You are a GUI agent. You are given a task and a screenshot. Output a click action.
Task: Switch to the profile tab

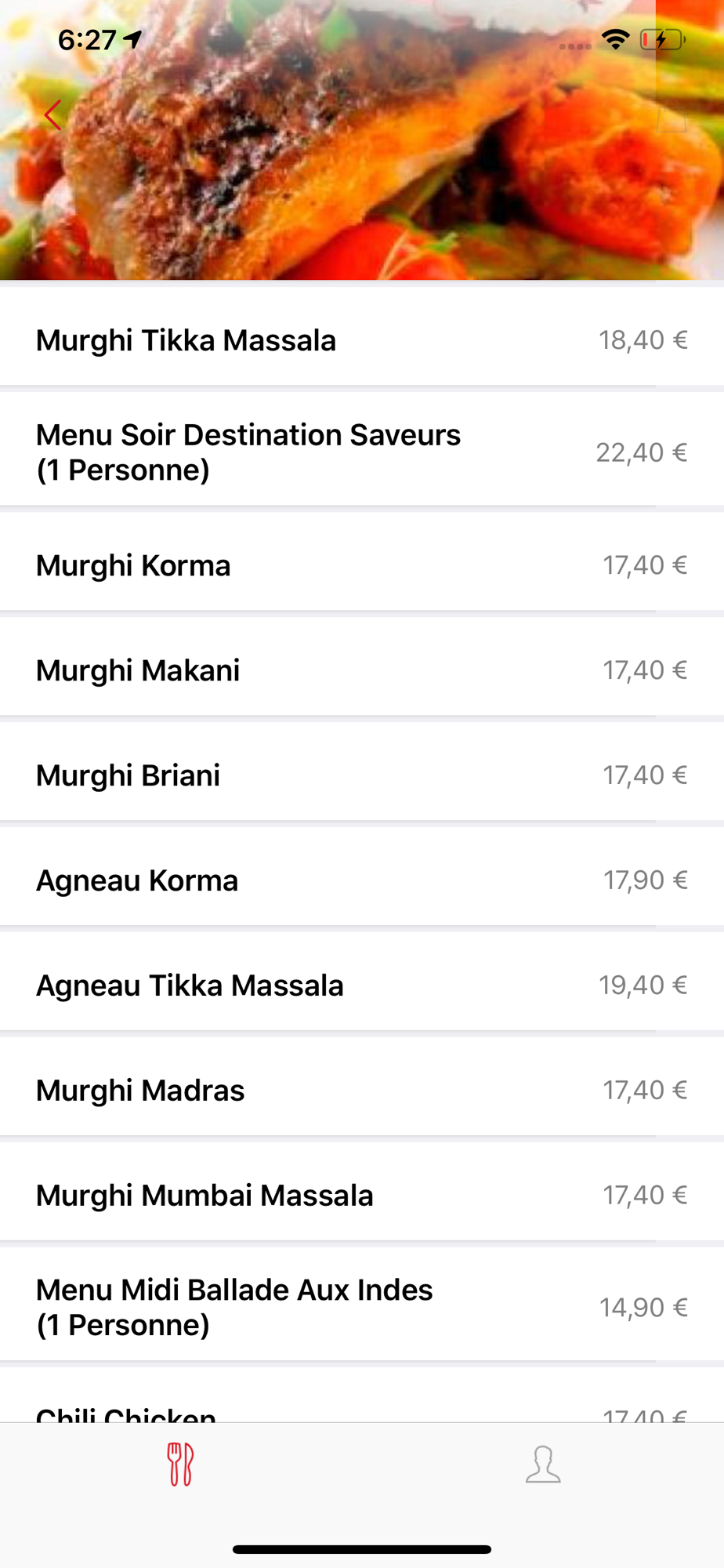pyautogui.click(x=543, y=1465)
